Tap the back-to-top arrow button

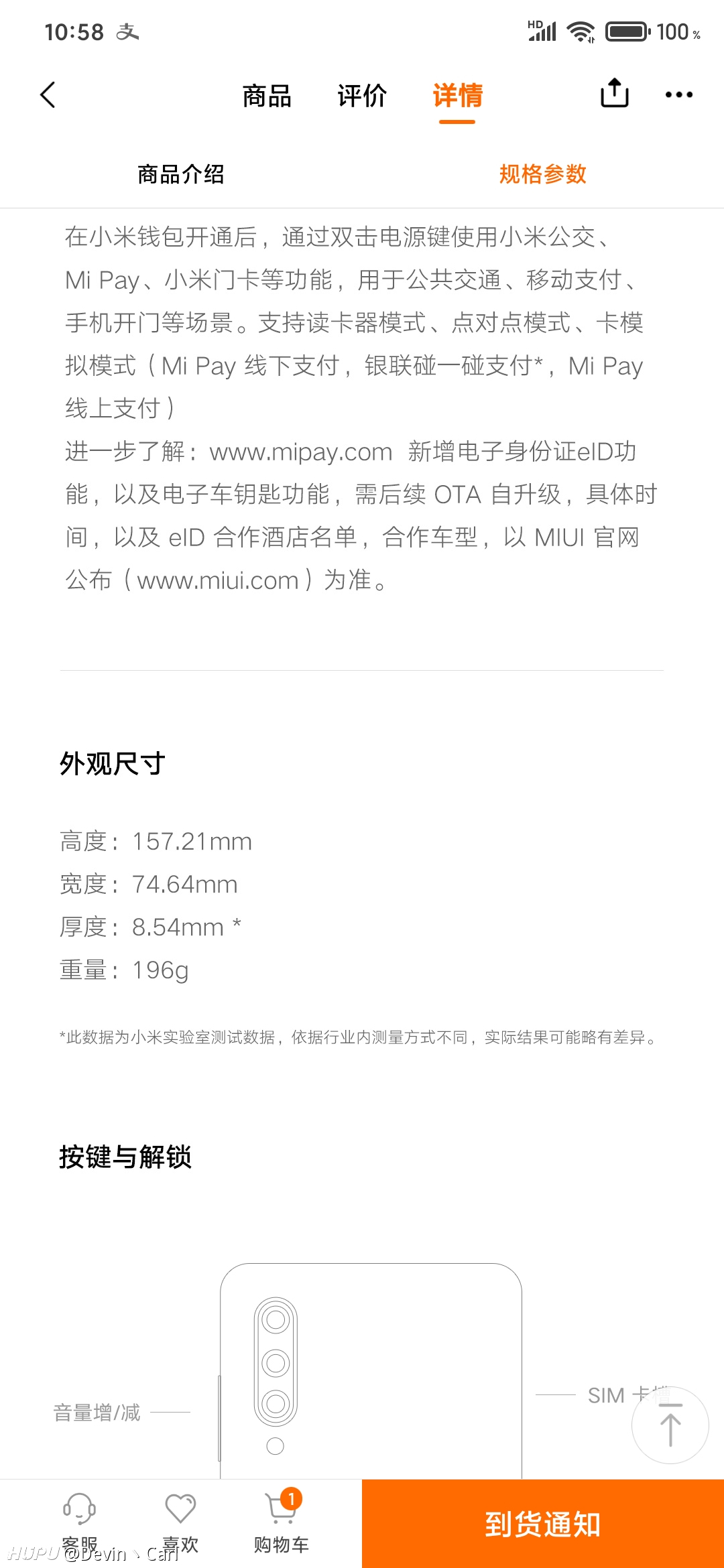(x=670, y=1425)
